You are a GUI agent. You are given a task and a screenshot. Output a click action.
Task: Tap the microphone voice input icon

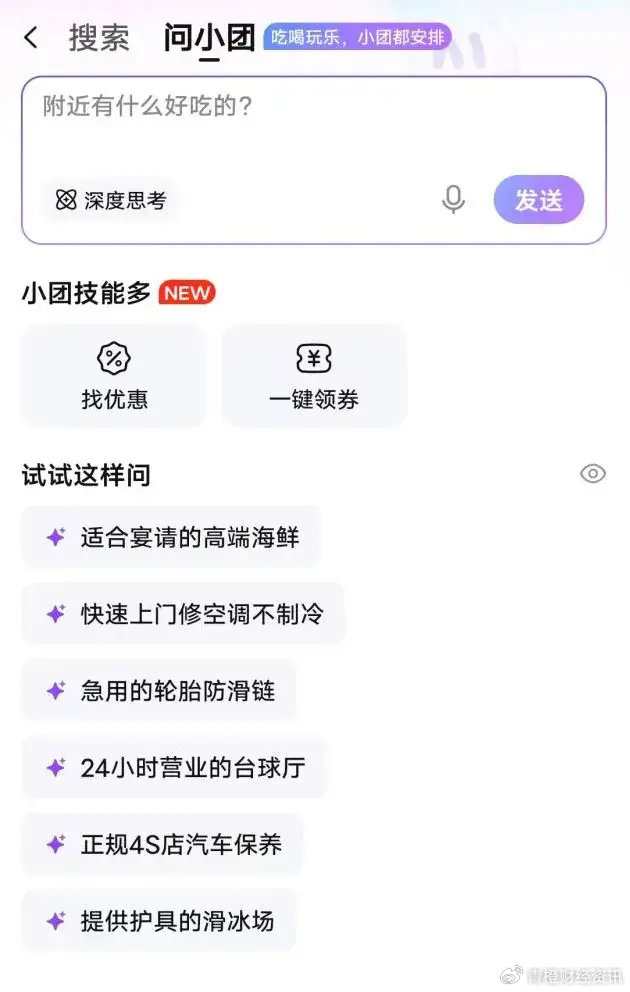(453, 200)
